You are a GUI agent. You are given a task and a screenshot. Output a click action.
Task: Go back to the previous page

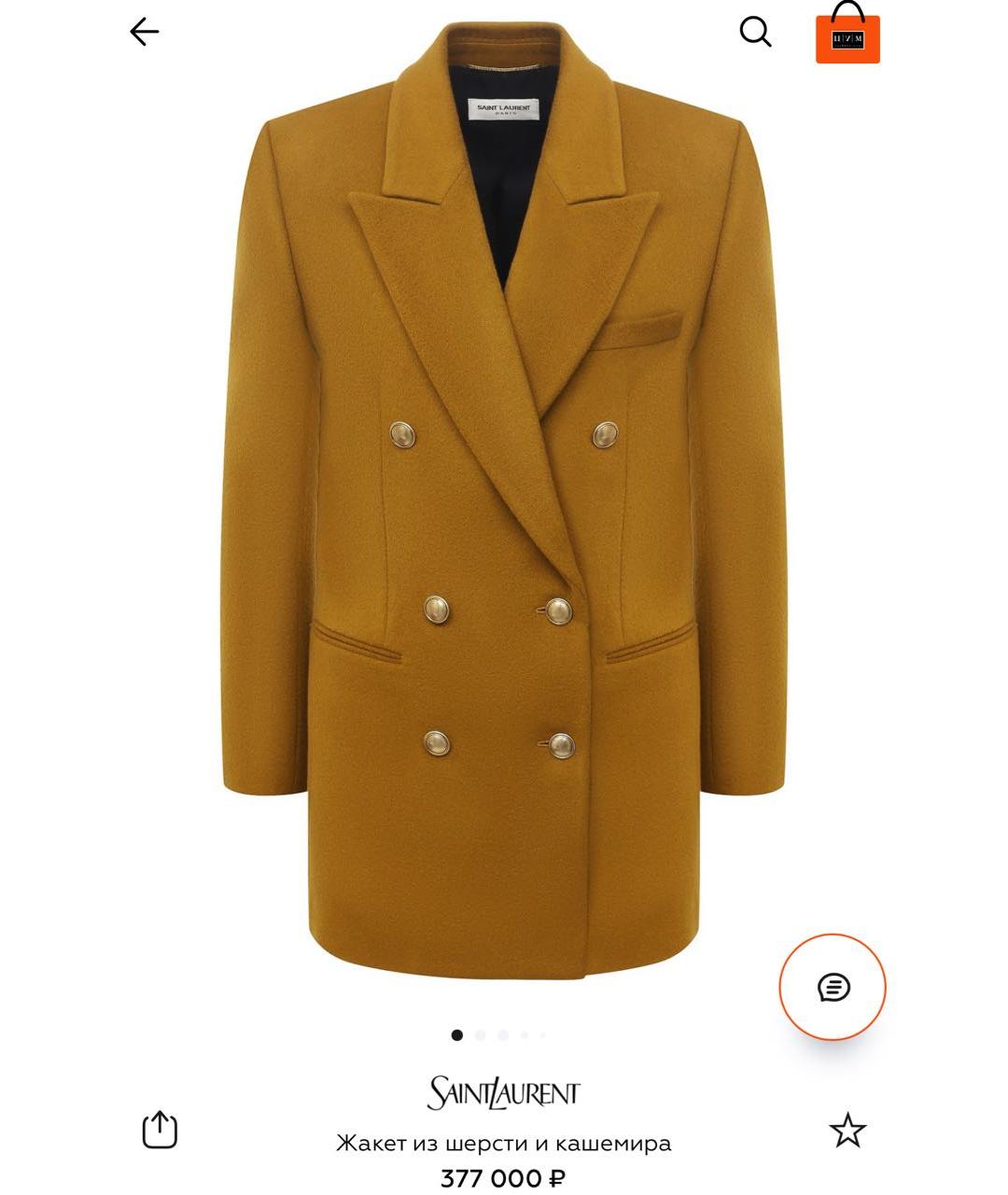pos(145,33)
